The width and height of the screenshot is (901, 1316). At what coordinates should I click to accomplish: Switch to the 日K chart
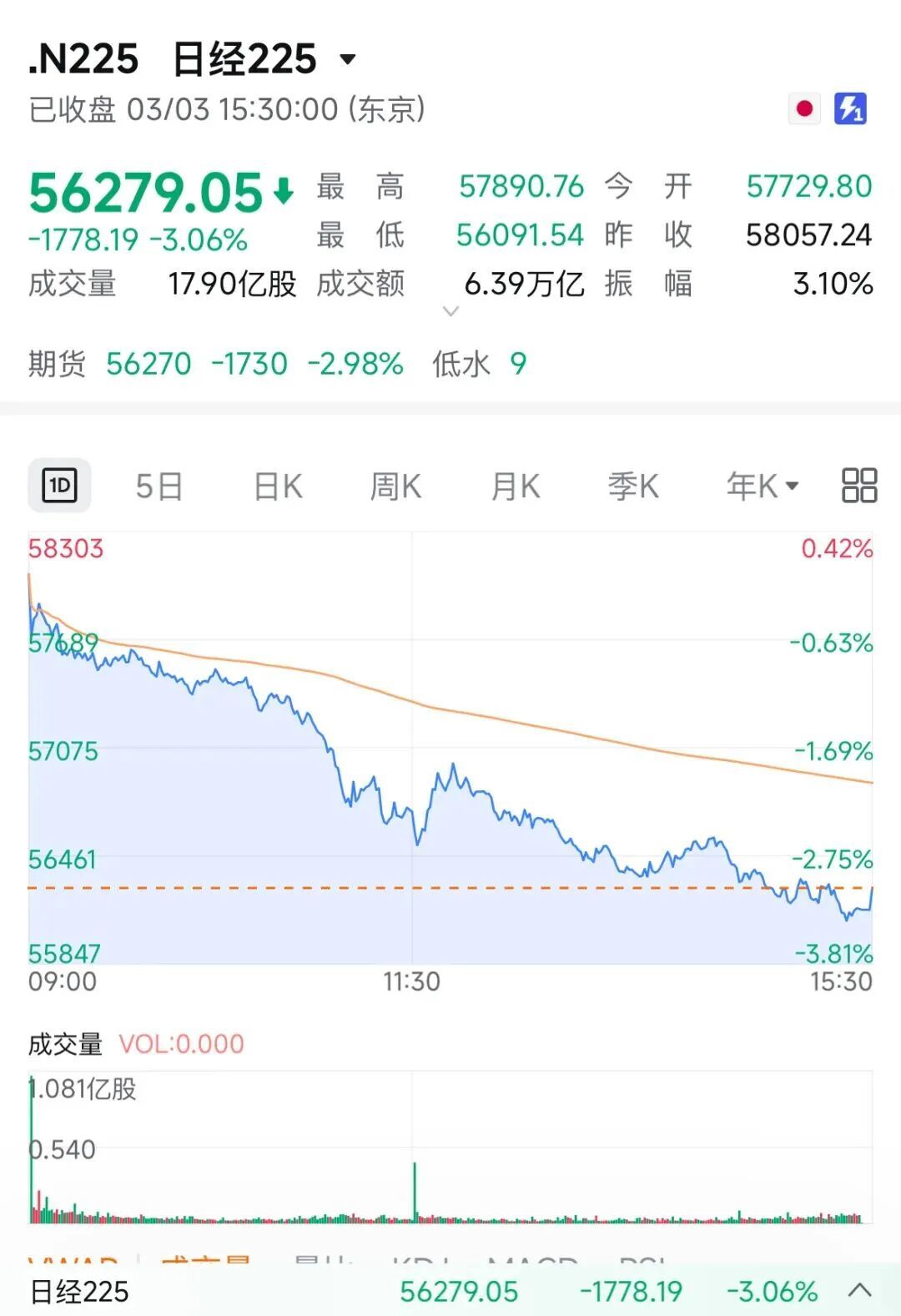pyautogui.click(x=278, y=486)
